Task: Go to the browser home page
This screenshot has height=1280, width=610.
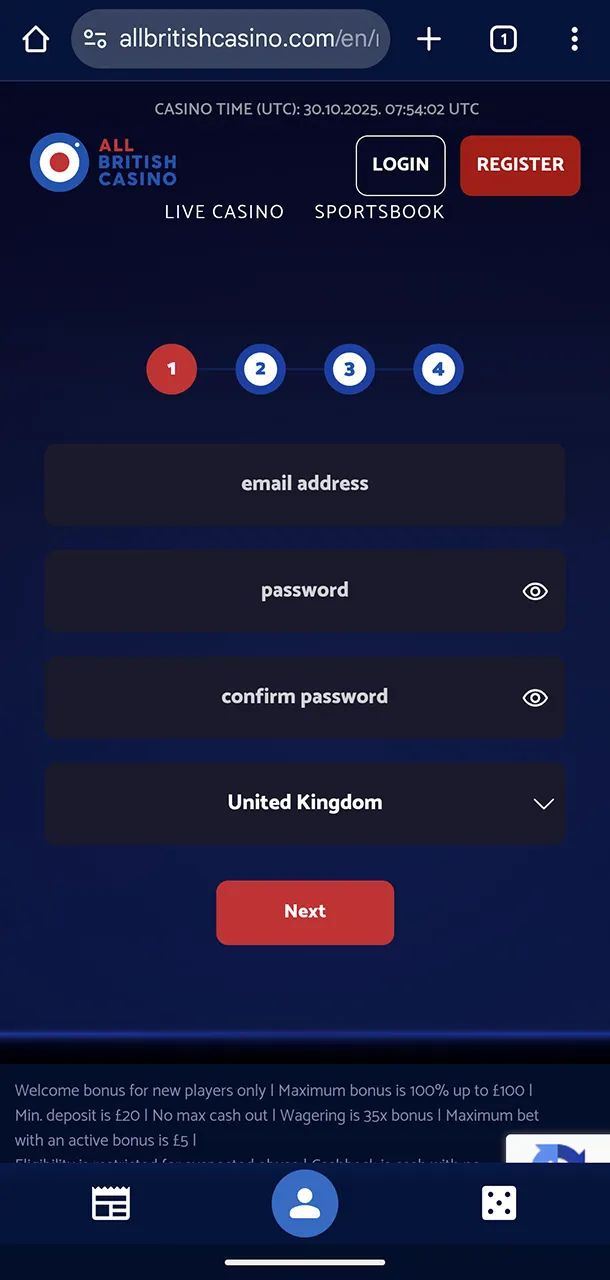Action: [36, 39]
